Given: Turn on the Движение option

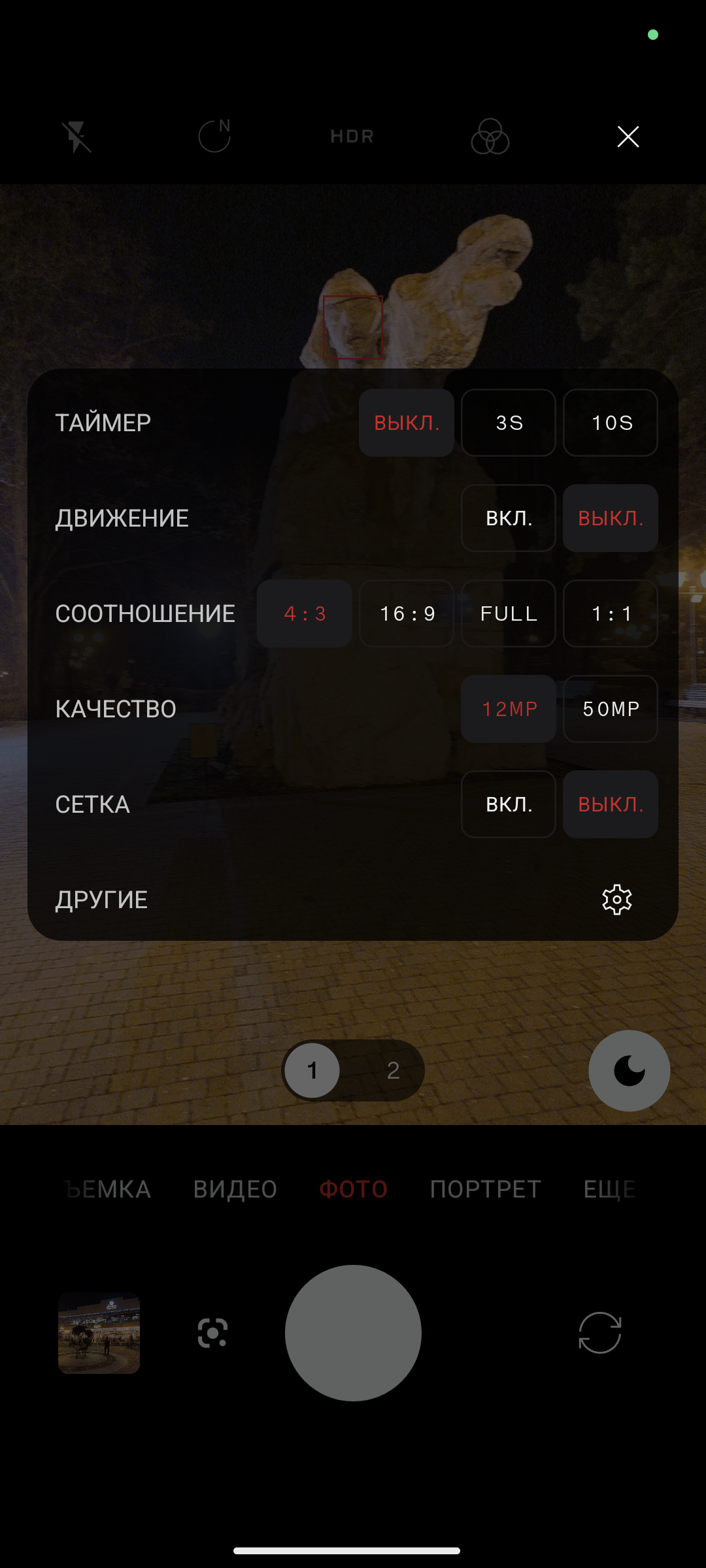Looking at the screenshot, I should (509, 518).
